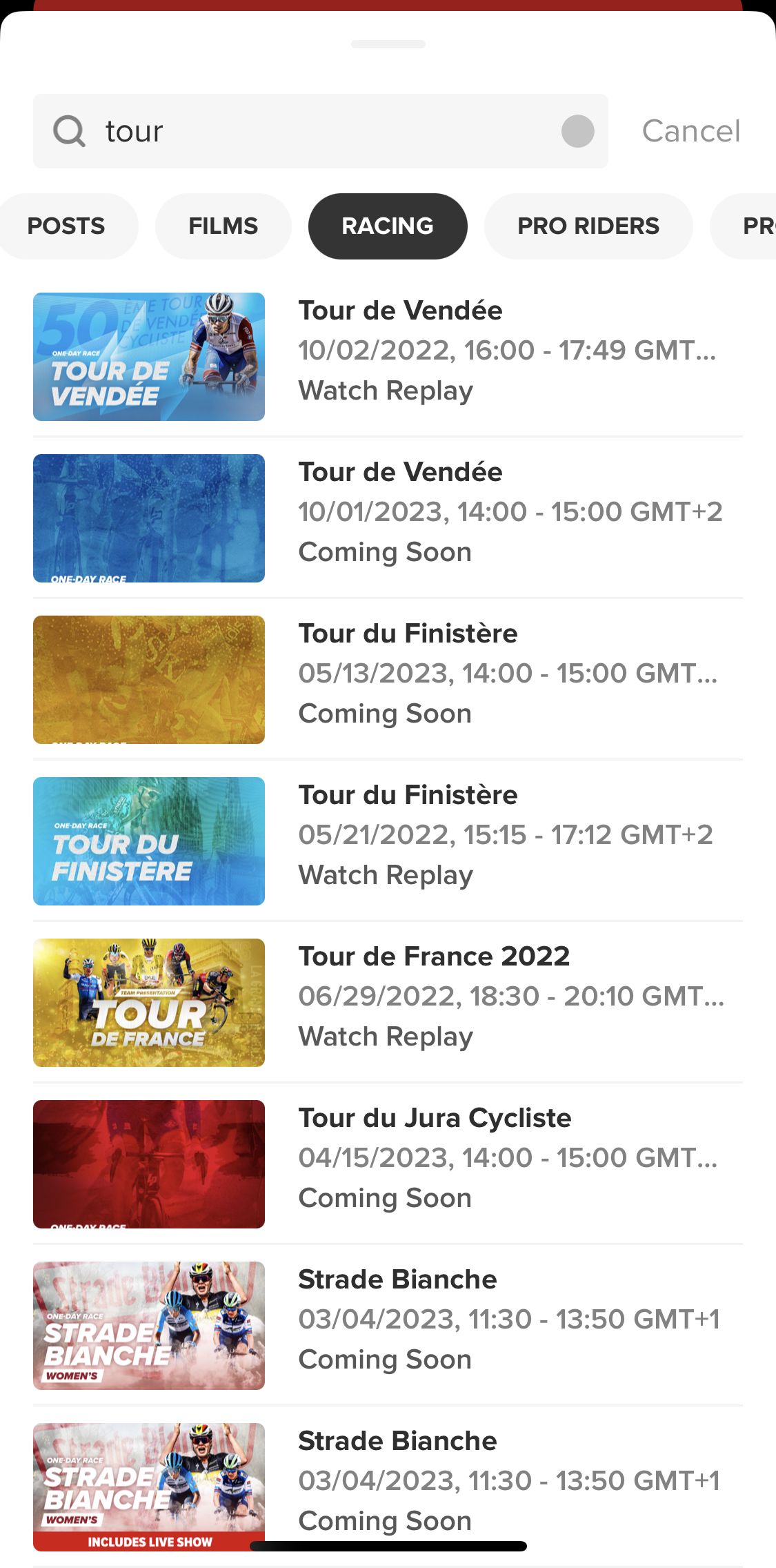776x1568 pixels.
Task: Select the RACING tab
Action: click(x=387, y=226)
